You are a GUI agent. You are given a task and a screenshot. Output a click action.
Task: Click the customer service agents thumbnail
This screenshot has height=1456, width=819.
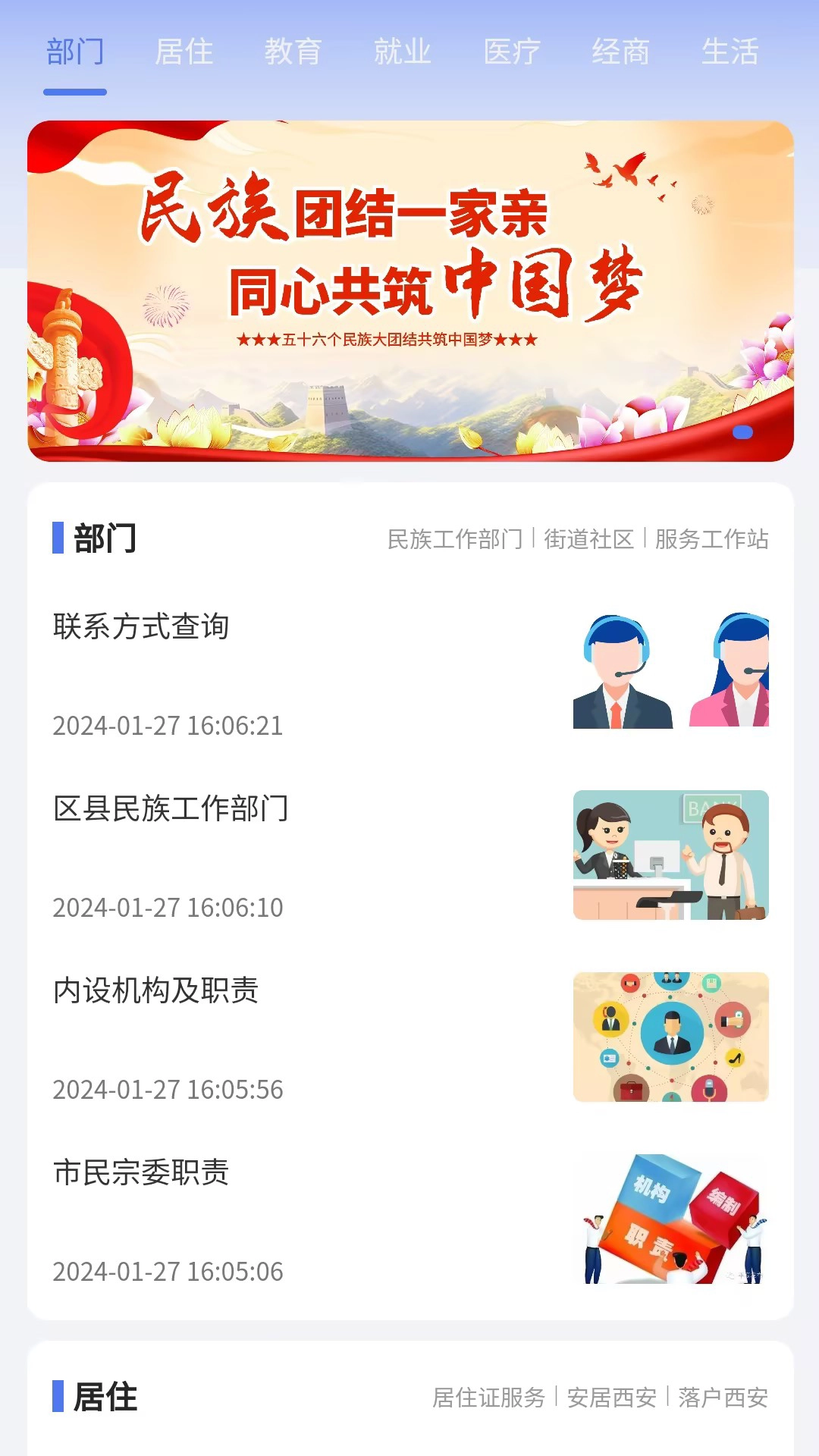pos(670,671)
